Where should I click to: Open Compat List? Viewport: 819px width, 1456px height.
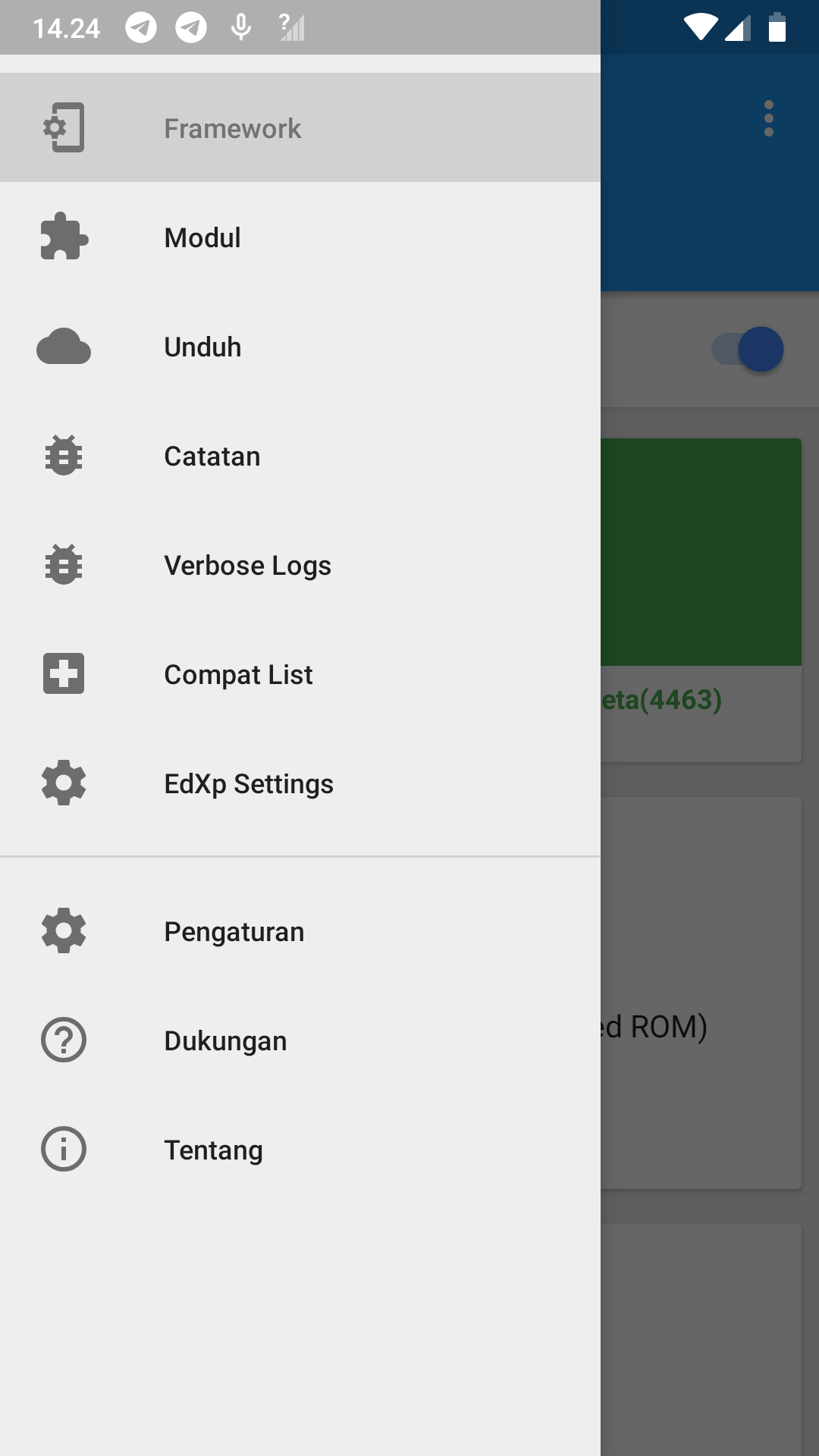[300, 674]
